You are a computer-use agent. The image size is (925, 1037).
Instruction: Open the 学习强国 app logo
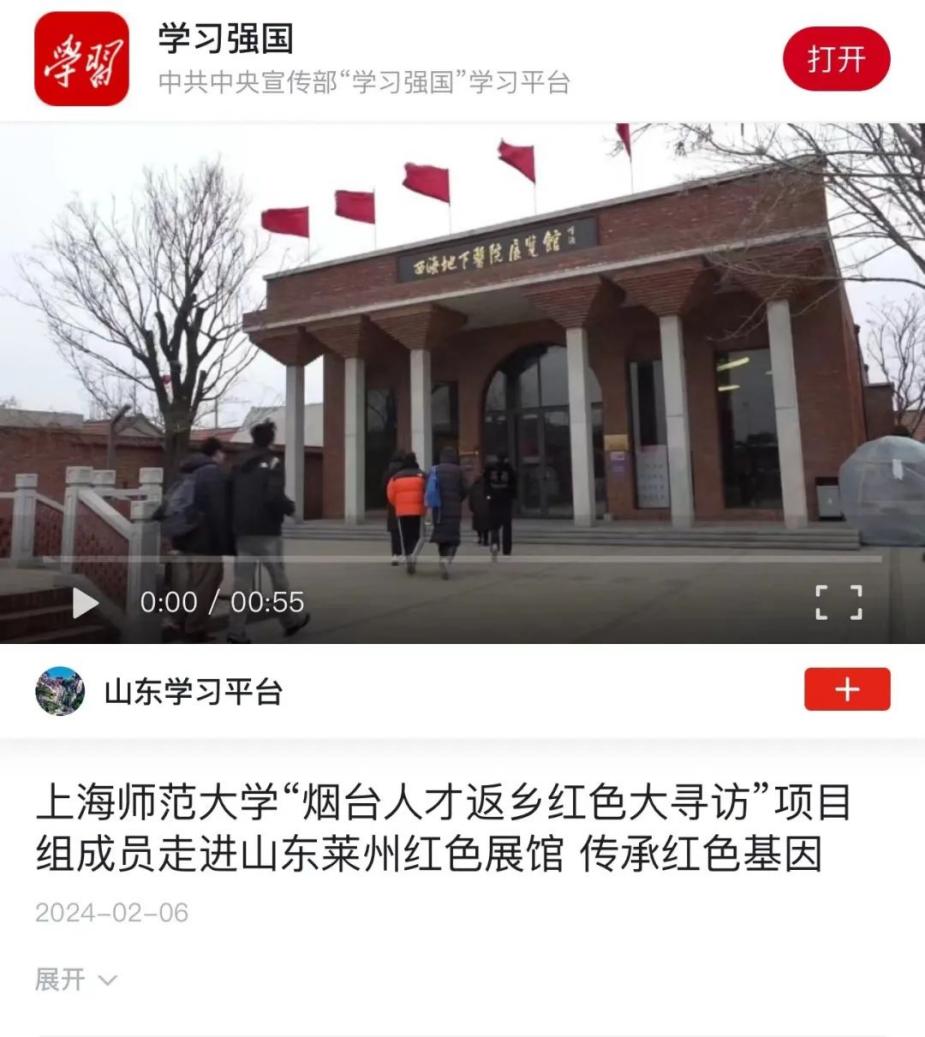(82, 59)
